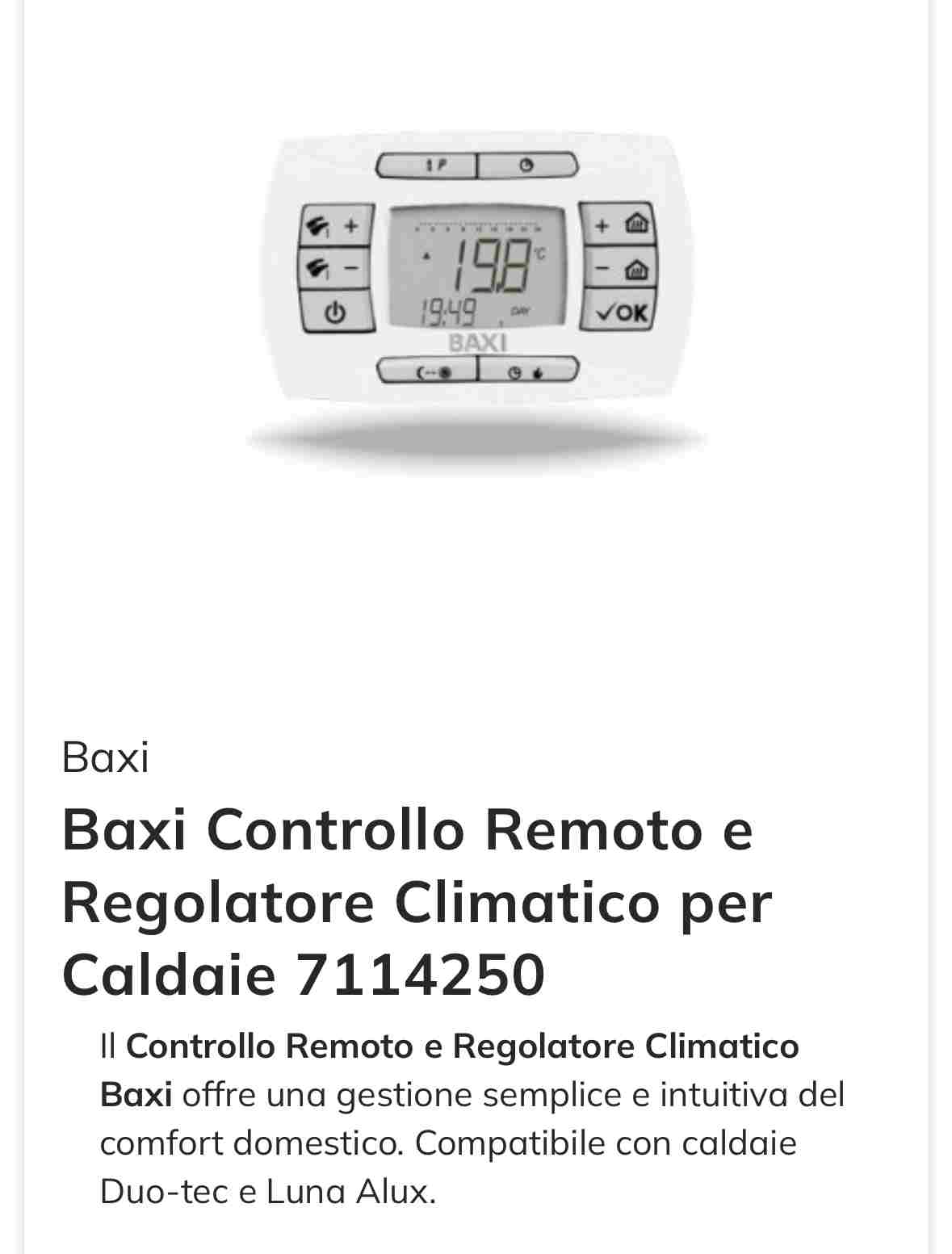
Task: Open the Baxi thermostat product image
Action: pyautogui.click(x=476, y=275)
